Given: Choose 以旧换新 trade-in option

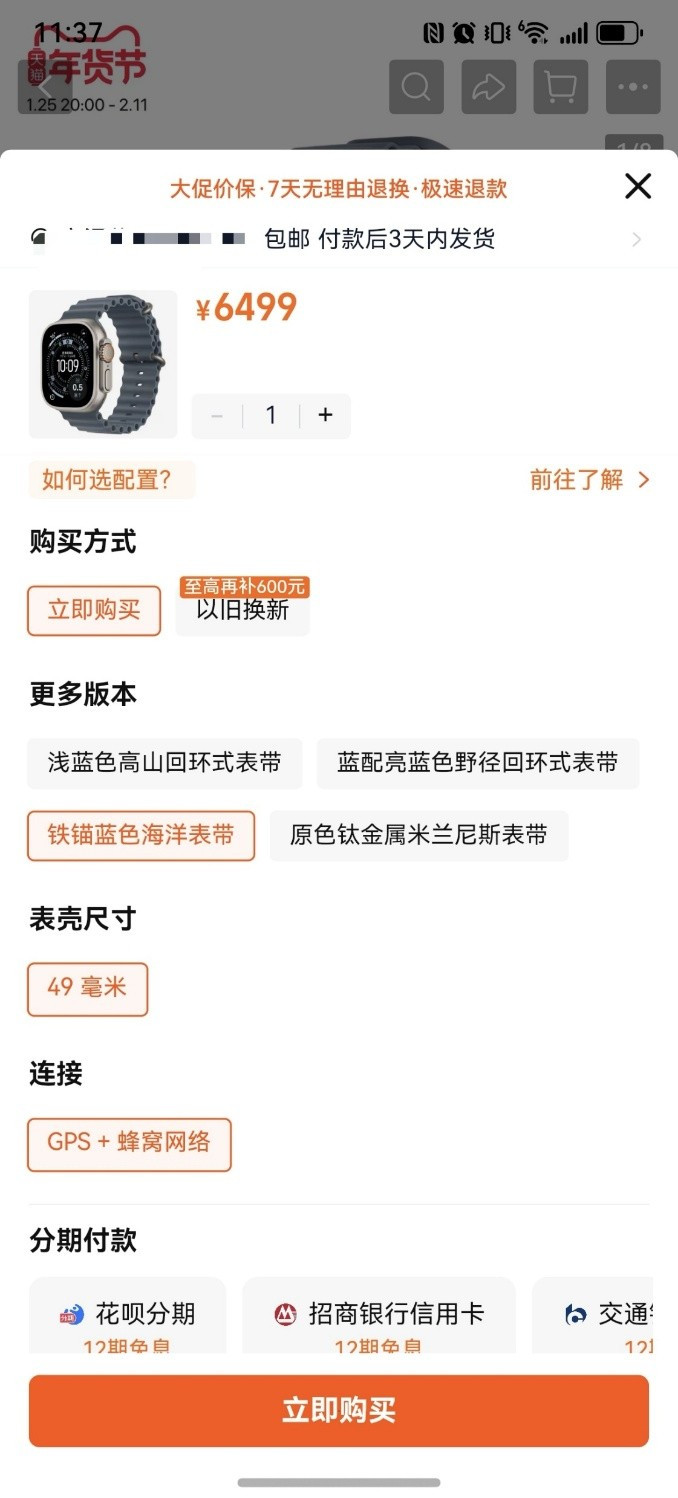Looking at the screenshot, I should pos(242,610).
